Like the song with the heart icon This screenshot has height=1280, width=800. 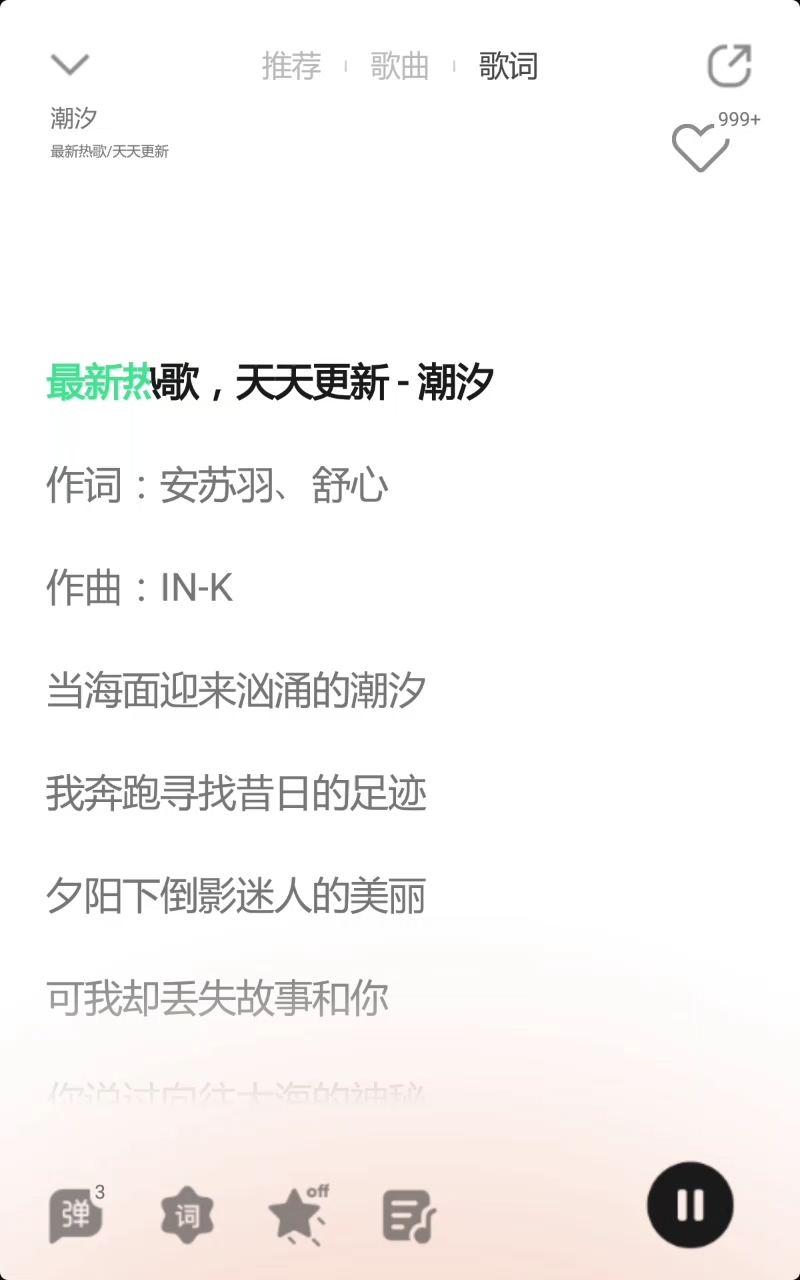700,148
